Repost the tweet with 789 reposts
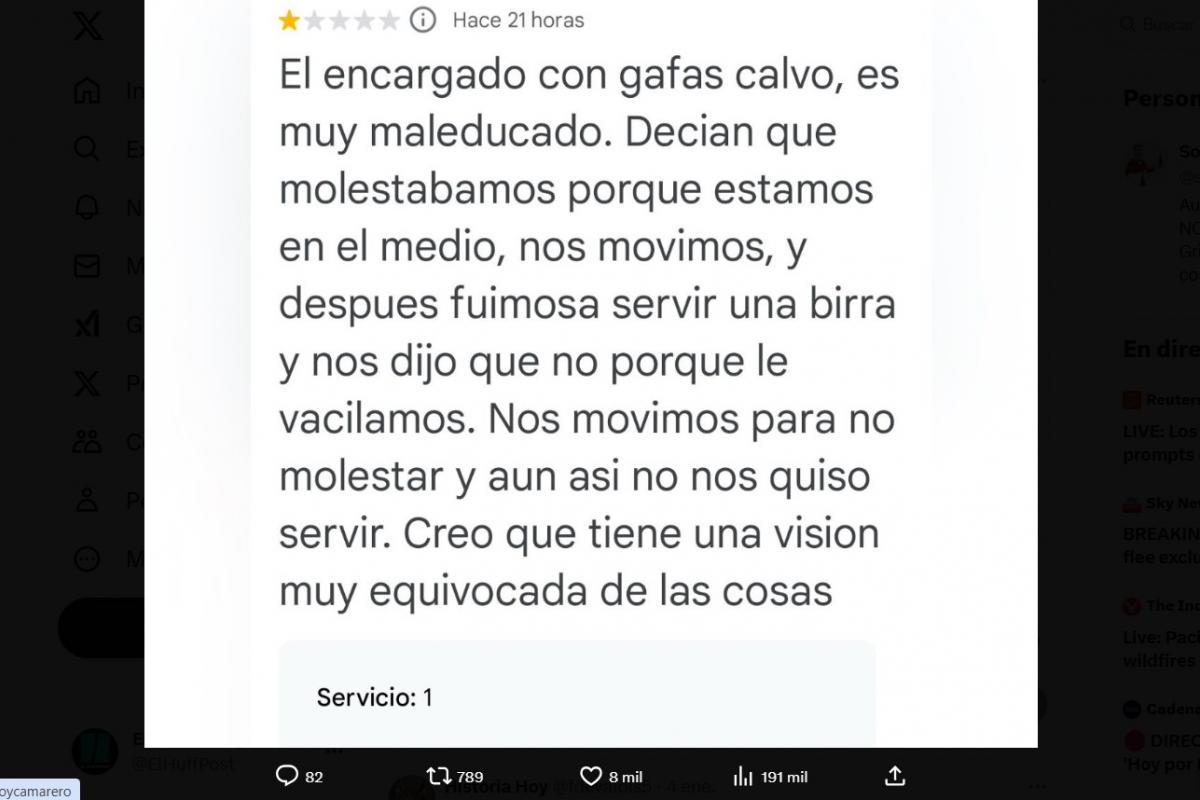This screenshot has height=800, width=1200. click(438, 775)
